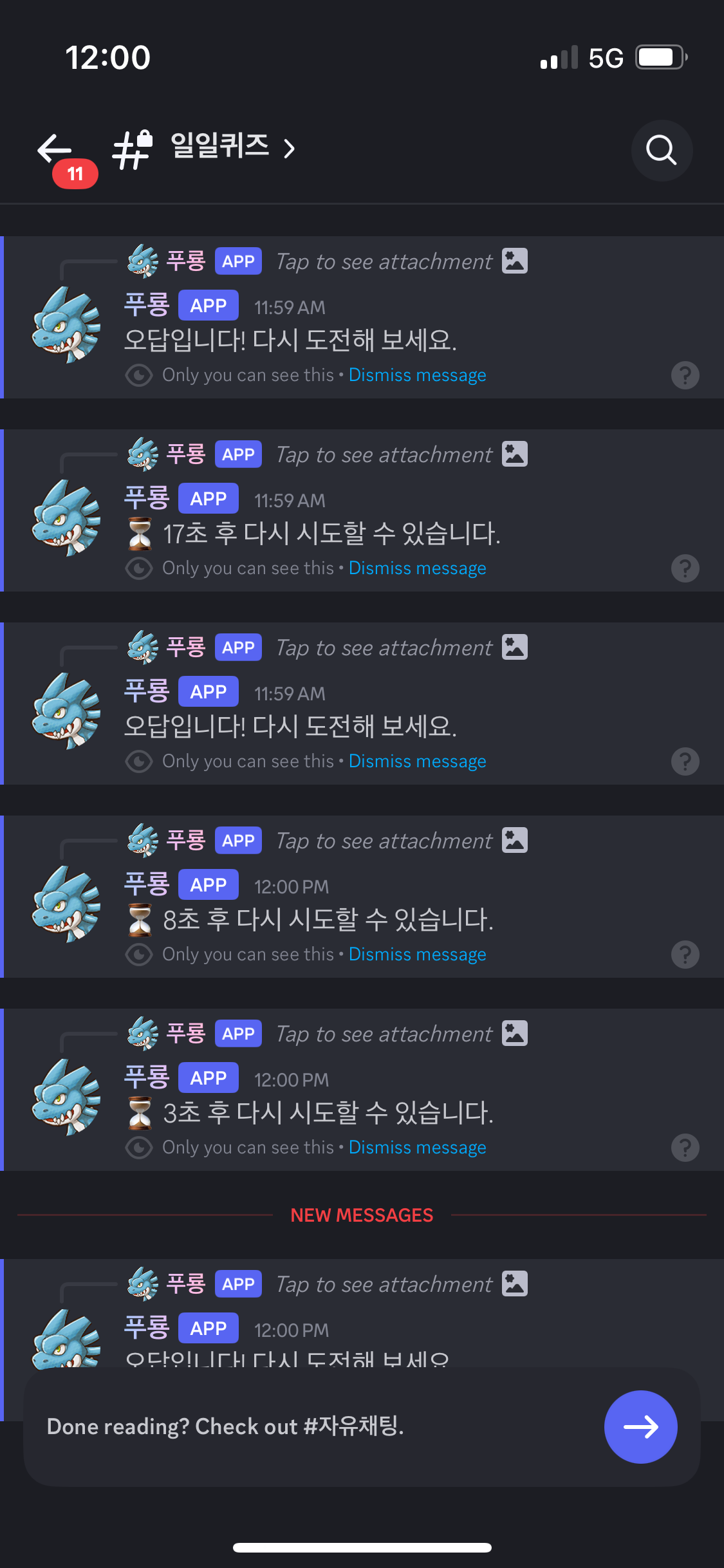
Task: Open the 일일퀴즈 channel details
Action: click(220, 147)
